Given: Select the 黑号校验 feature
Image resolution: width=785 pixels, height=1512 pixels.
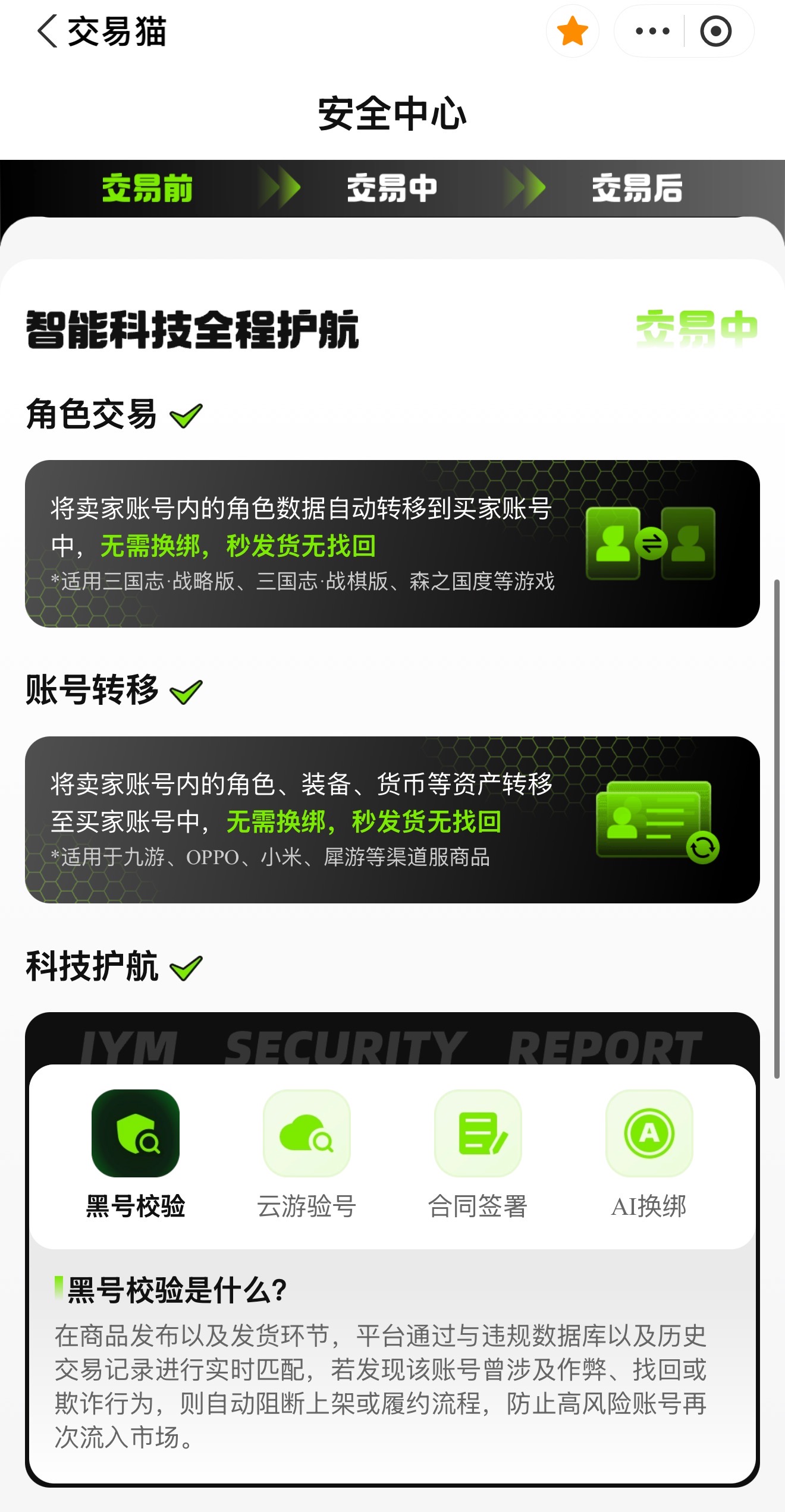Looking at the screenshot, I should (136, 1154).
